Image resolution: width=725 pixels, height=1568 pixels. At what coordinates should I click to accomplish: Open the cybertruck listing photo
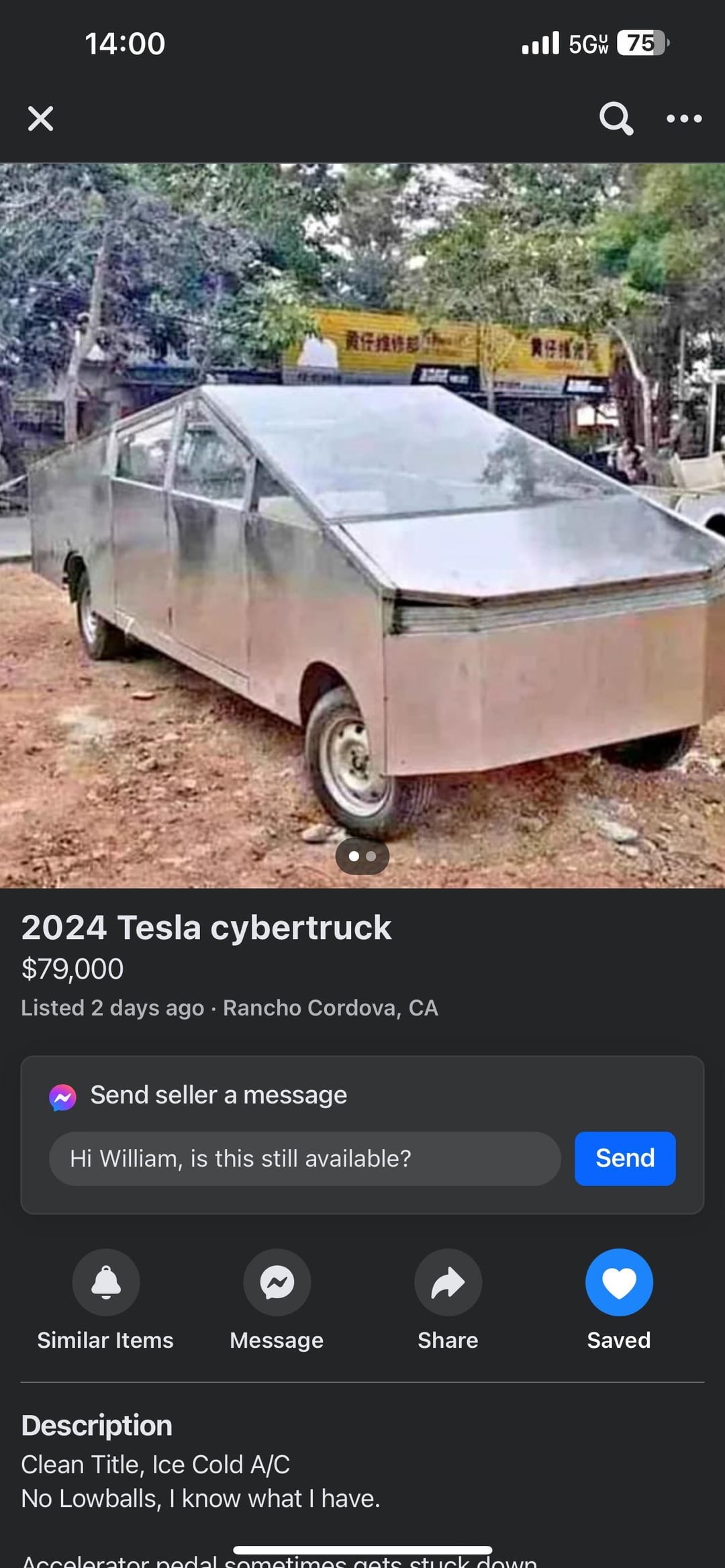[x=362, y=525]
